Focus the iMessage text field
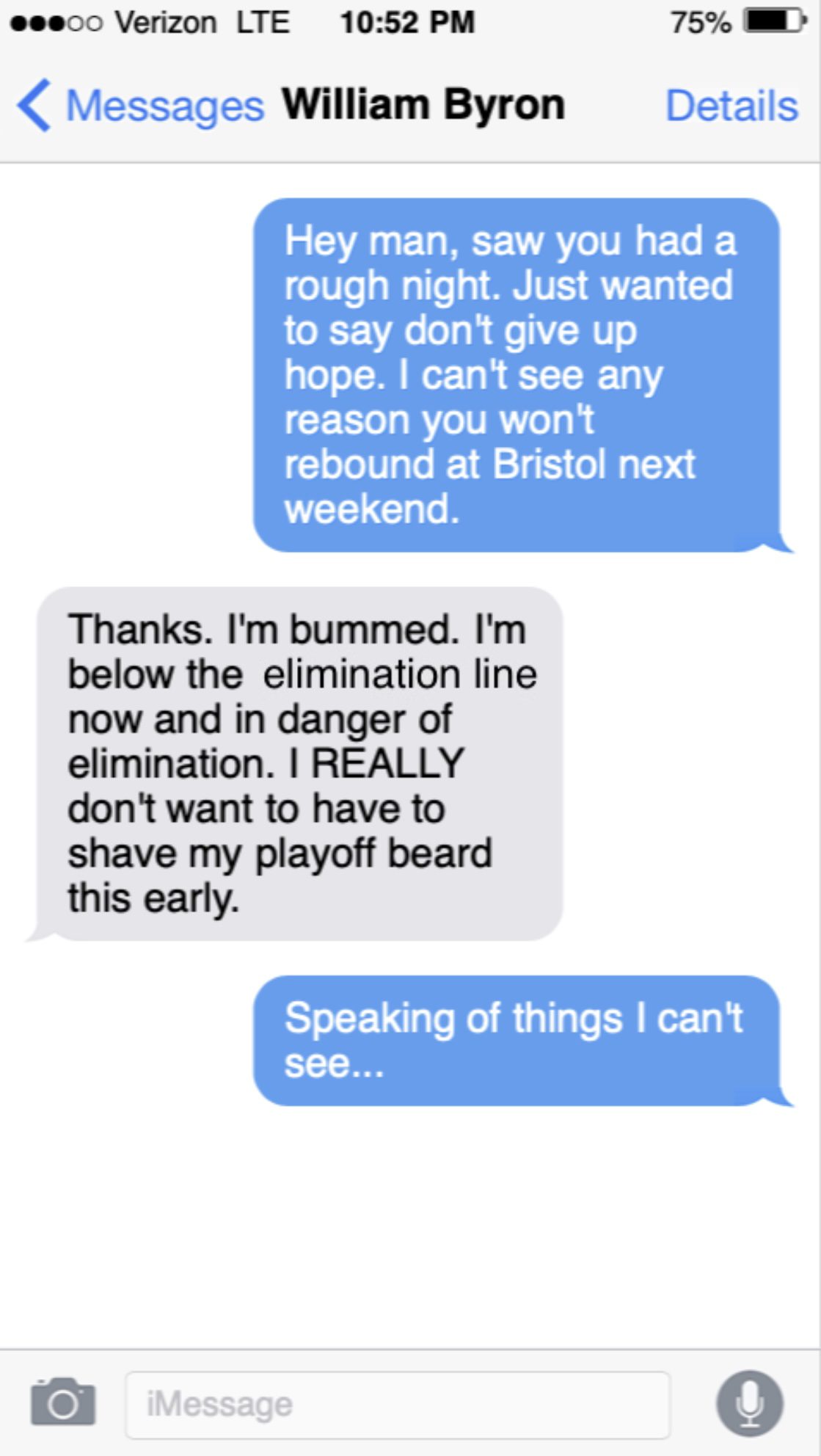The width and height of the screenshot is (821, 1456). pyautogui.click(x=396, y=1405)
